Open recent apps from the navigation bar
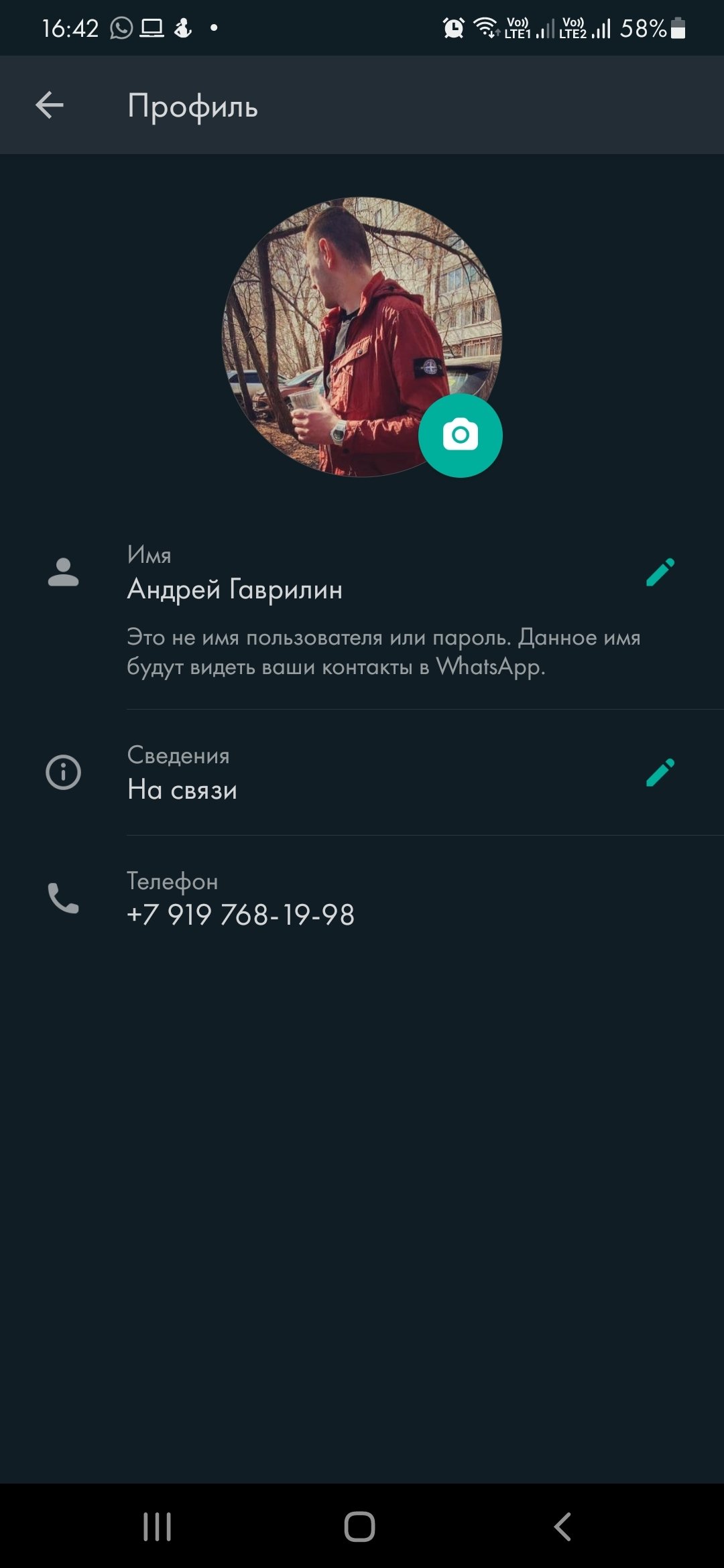Screen dimensions: 724x1568 click(x=158, y=1527)
